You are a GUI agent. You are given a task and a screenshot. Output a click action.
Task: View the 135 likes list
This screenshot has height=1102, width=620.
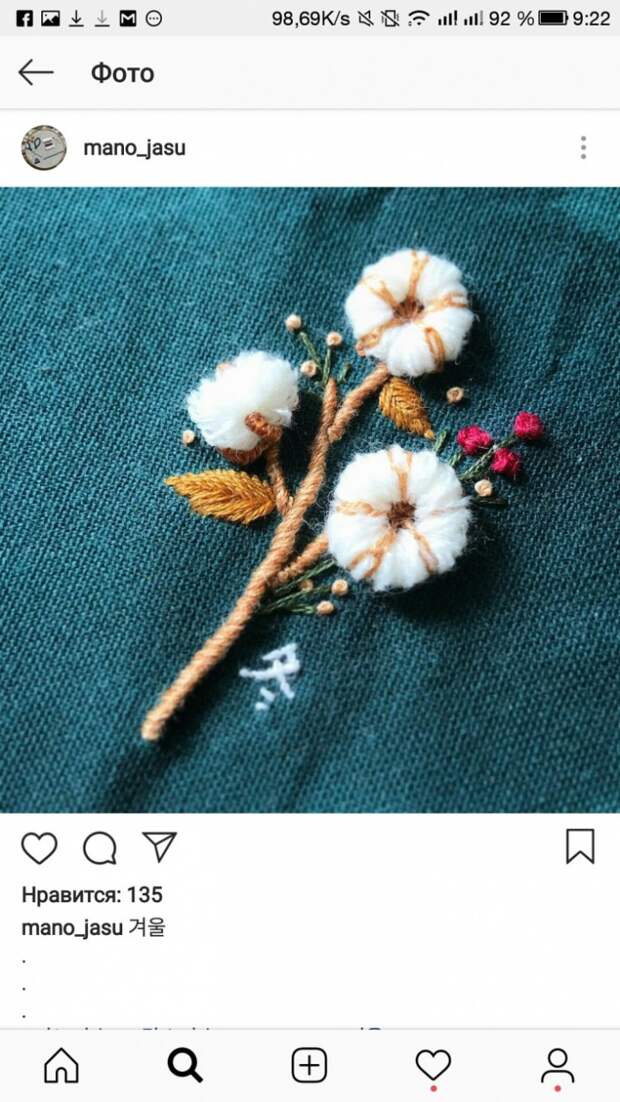click(92, 895)
